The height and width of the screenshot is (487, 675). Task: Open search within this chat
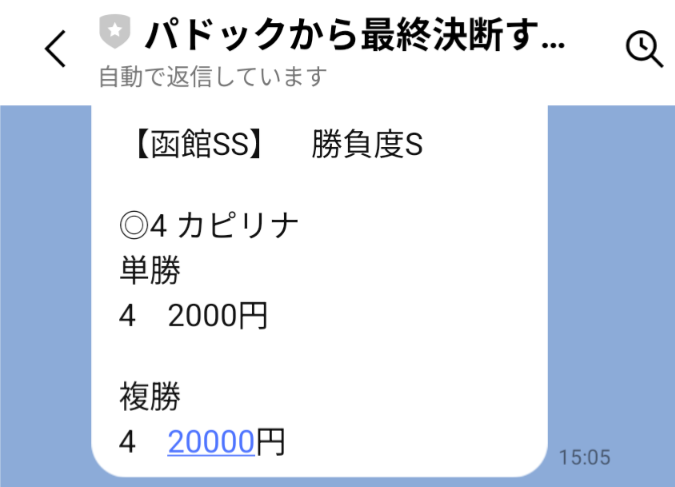tap(643, 48)
